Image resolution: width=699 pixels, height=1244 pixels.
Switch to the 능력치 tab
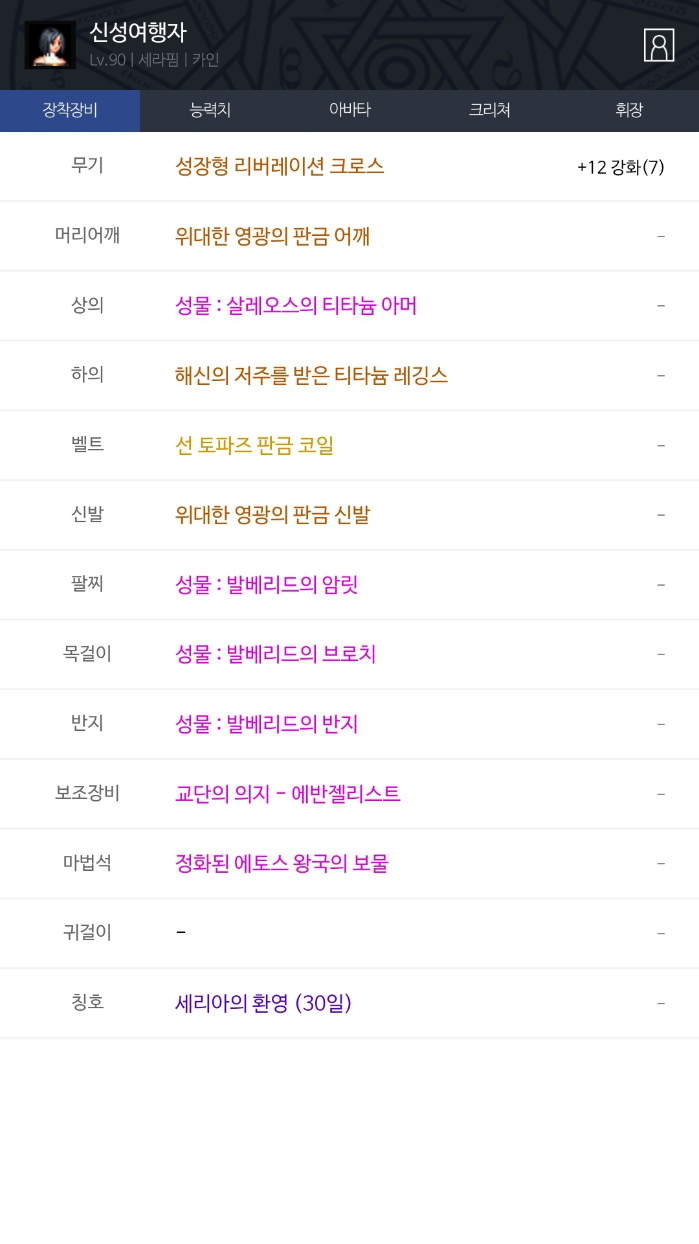click(210, 111)
